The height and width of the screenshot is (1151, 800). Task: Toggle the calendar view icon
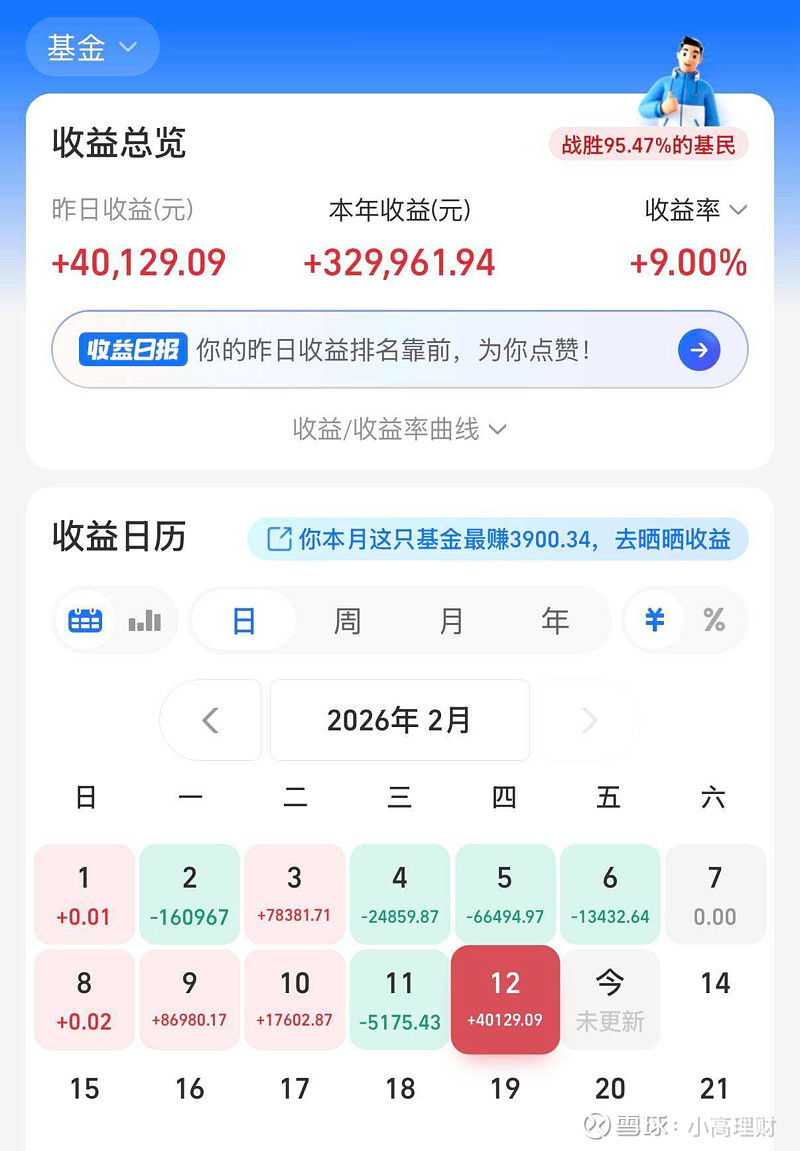tap(87, 620)
